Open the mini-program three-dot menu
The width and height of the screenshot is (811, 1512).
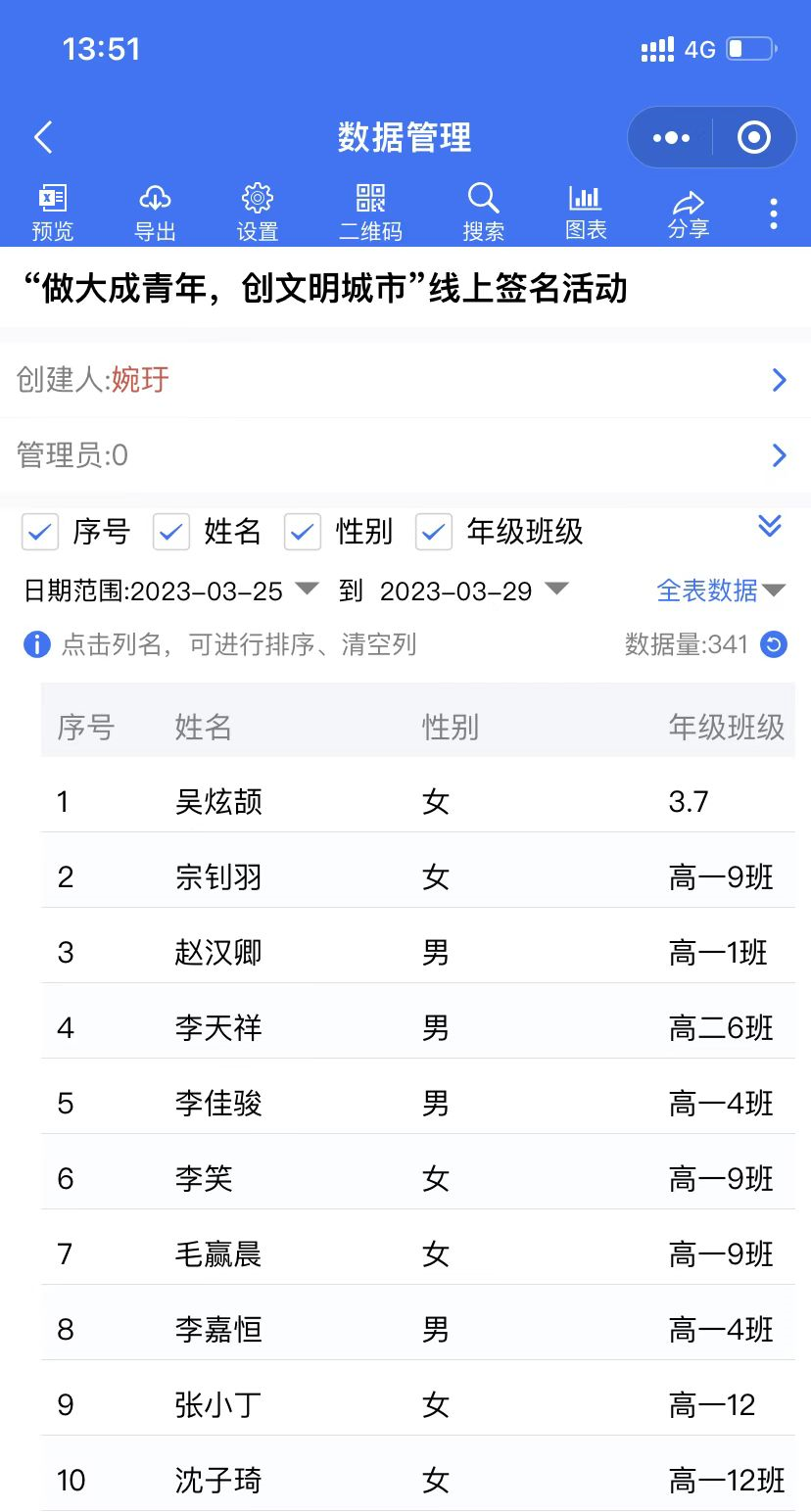pyautogui.click(x=671, y=138)
